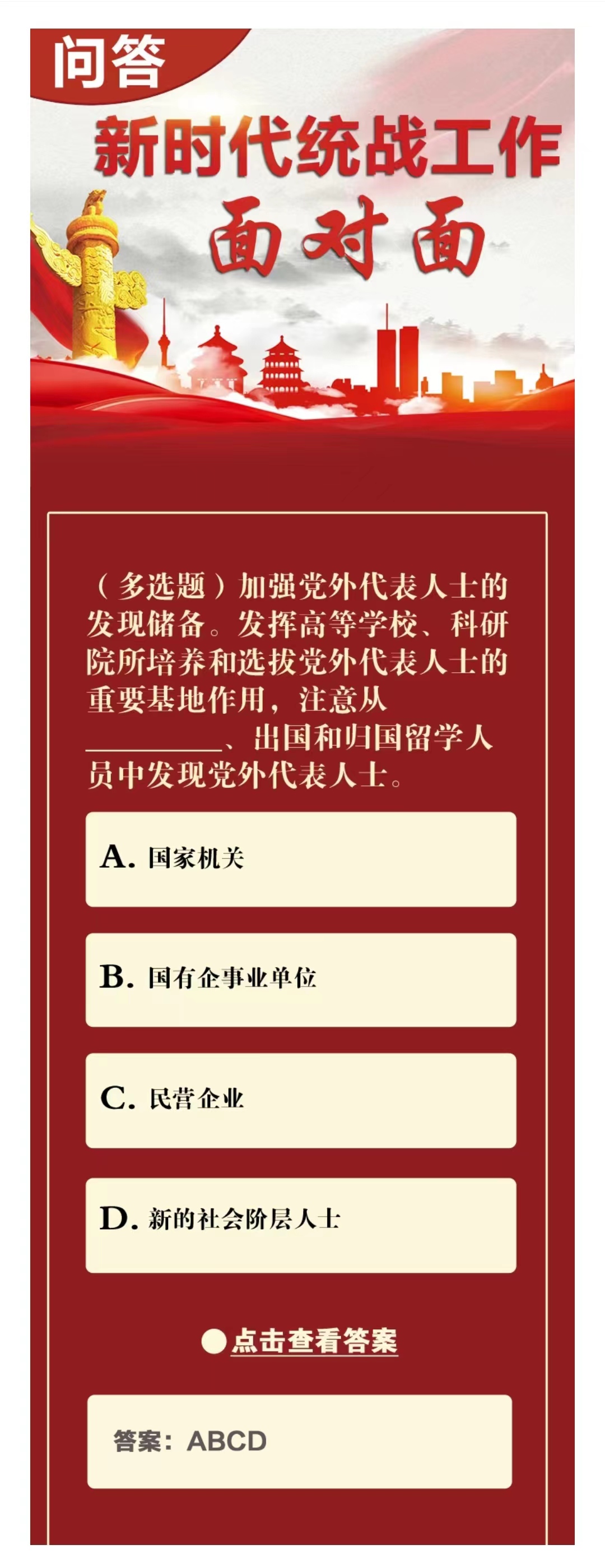Select option B 国有企事业单位
Viewport: 605px width, 1568px height.
301,979
